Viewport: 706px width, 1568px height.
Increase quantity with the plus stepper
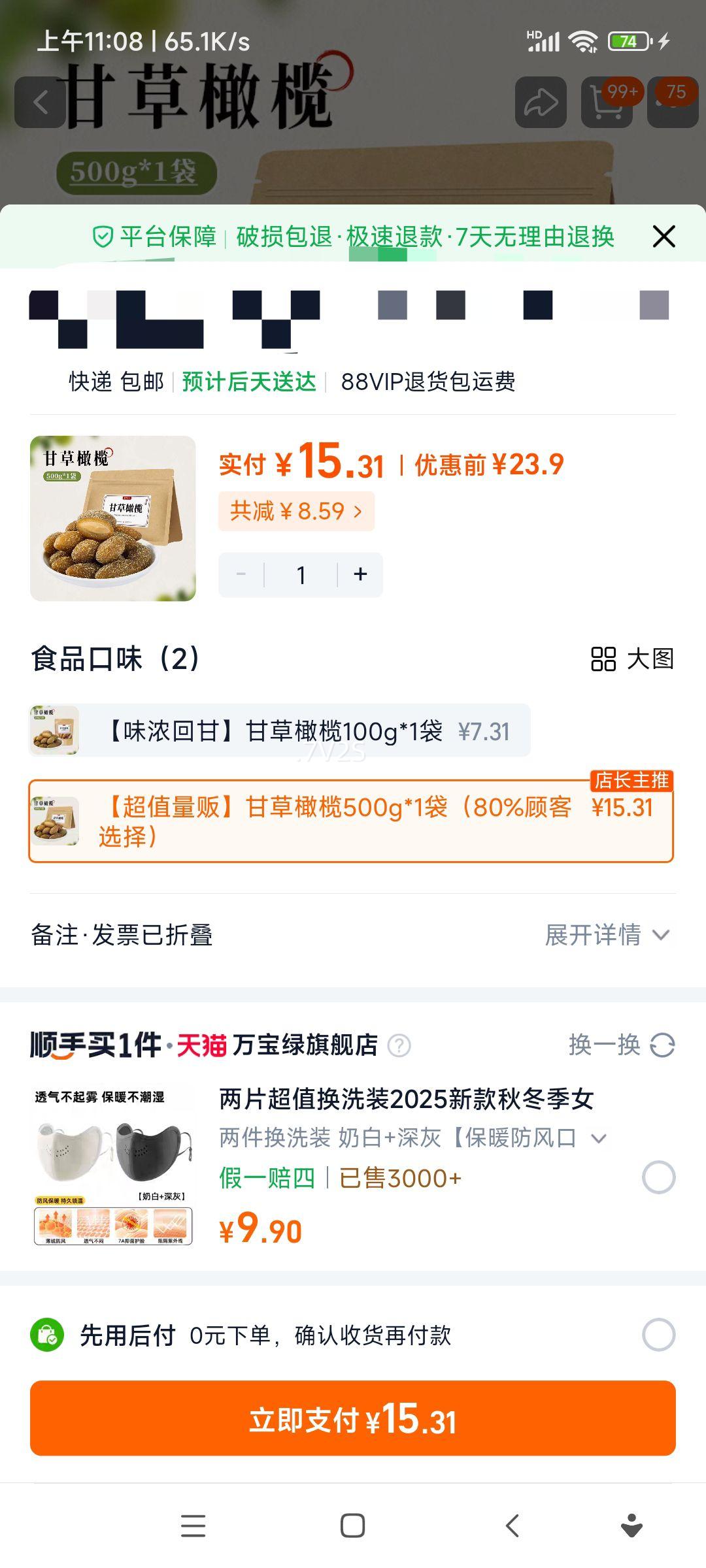[360, 574]
